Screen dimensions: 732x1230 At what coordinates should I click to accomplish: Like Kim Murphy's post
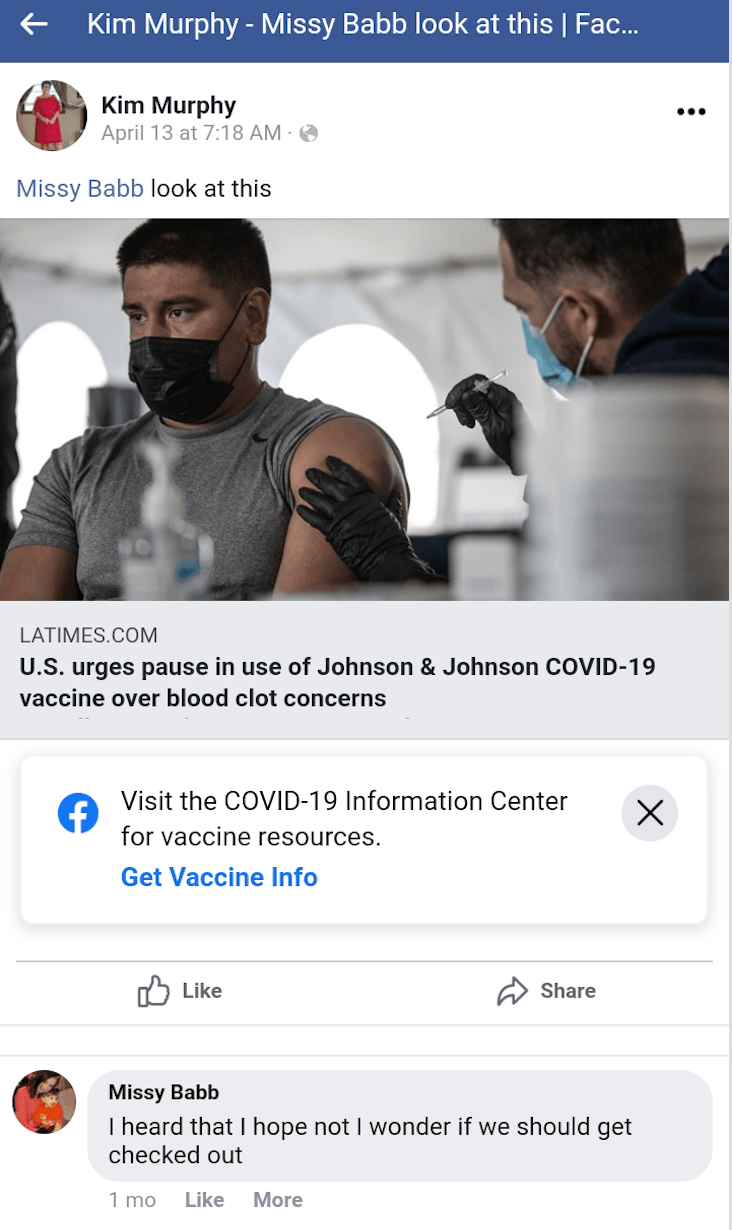180,991
